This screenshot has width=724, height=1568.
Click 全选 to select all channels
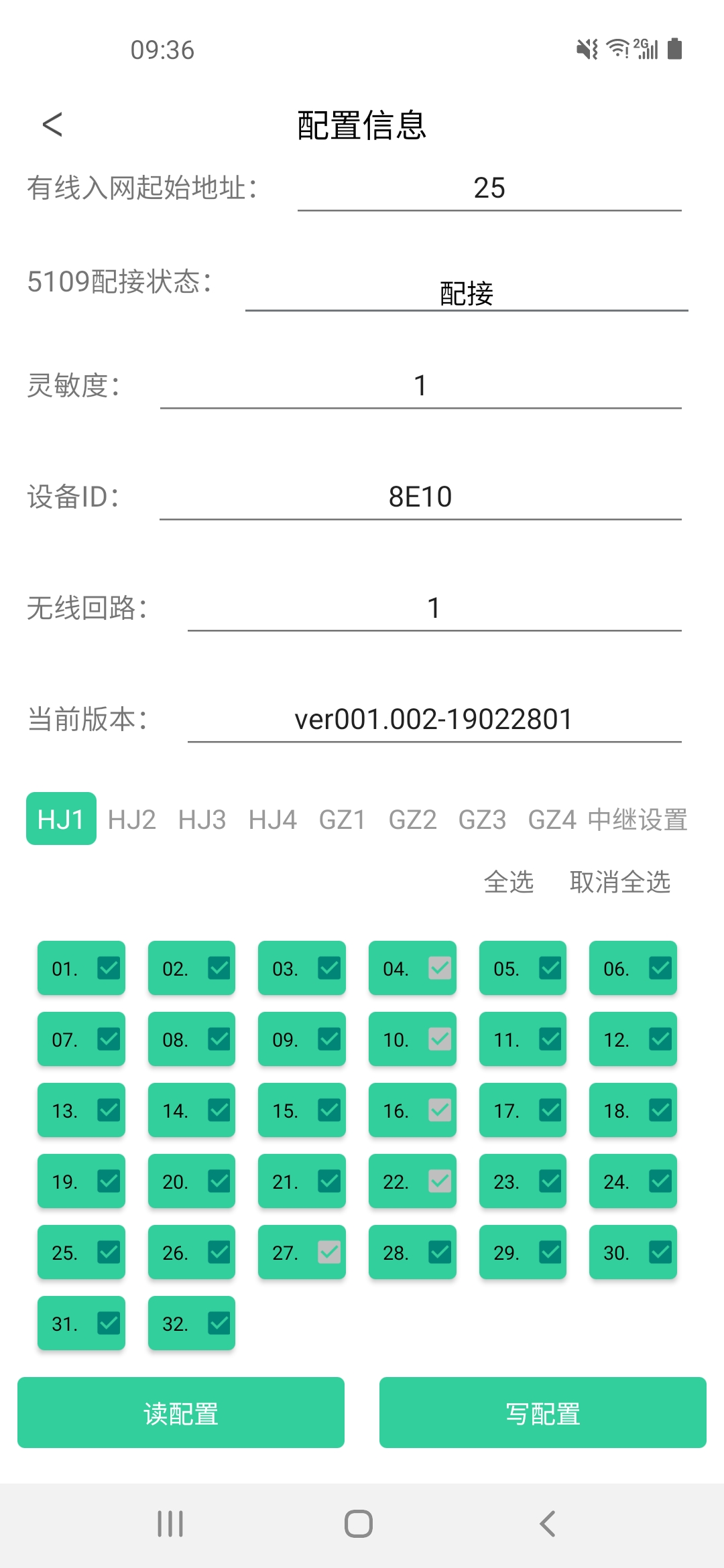point(508,882)
